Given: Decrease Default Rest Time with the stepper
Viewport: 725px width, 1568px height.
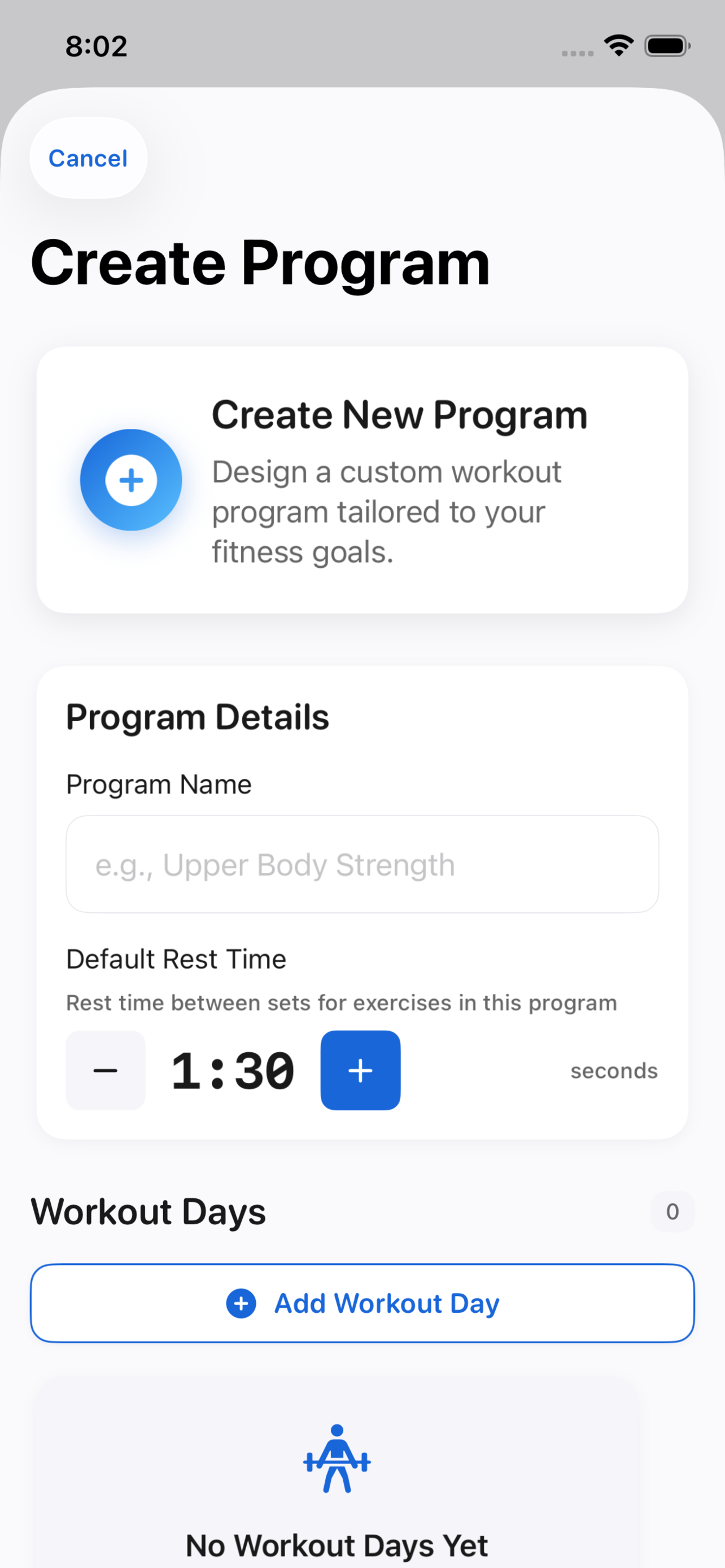Looking at the screenshot, I should tap(106, 1070).
